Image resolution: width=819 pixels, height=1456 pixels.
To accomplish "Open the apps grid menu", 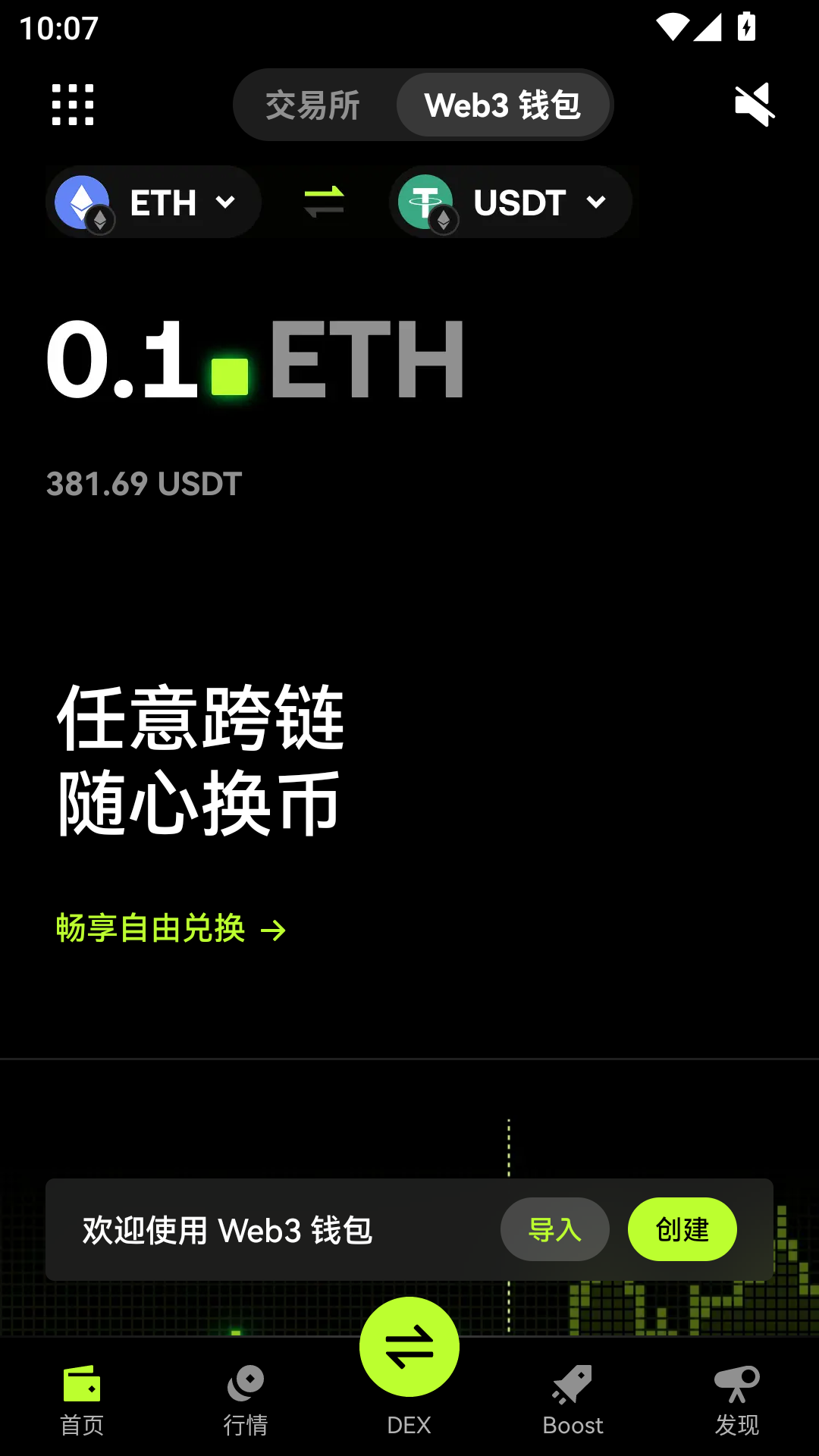I will [72, 105].
